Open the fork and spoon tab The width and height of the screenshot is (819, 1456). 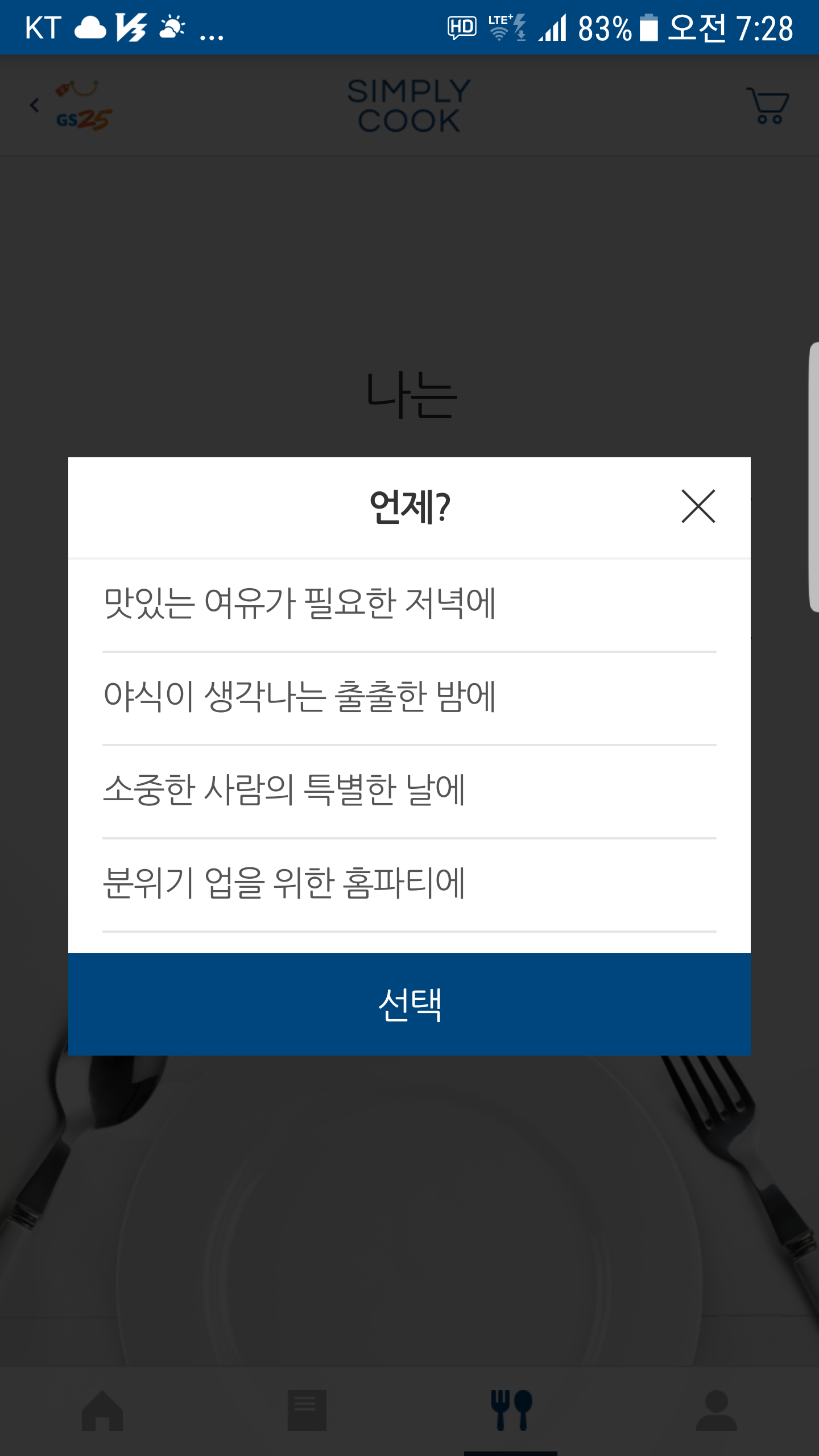tap(511, 1410)
